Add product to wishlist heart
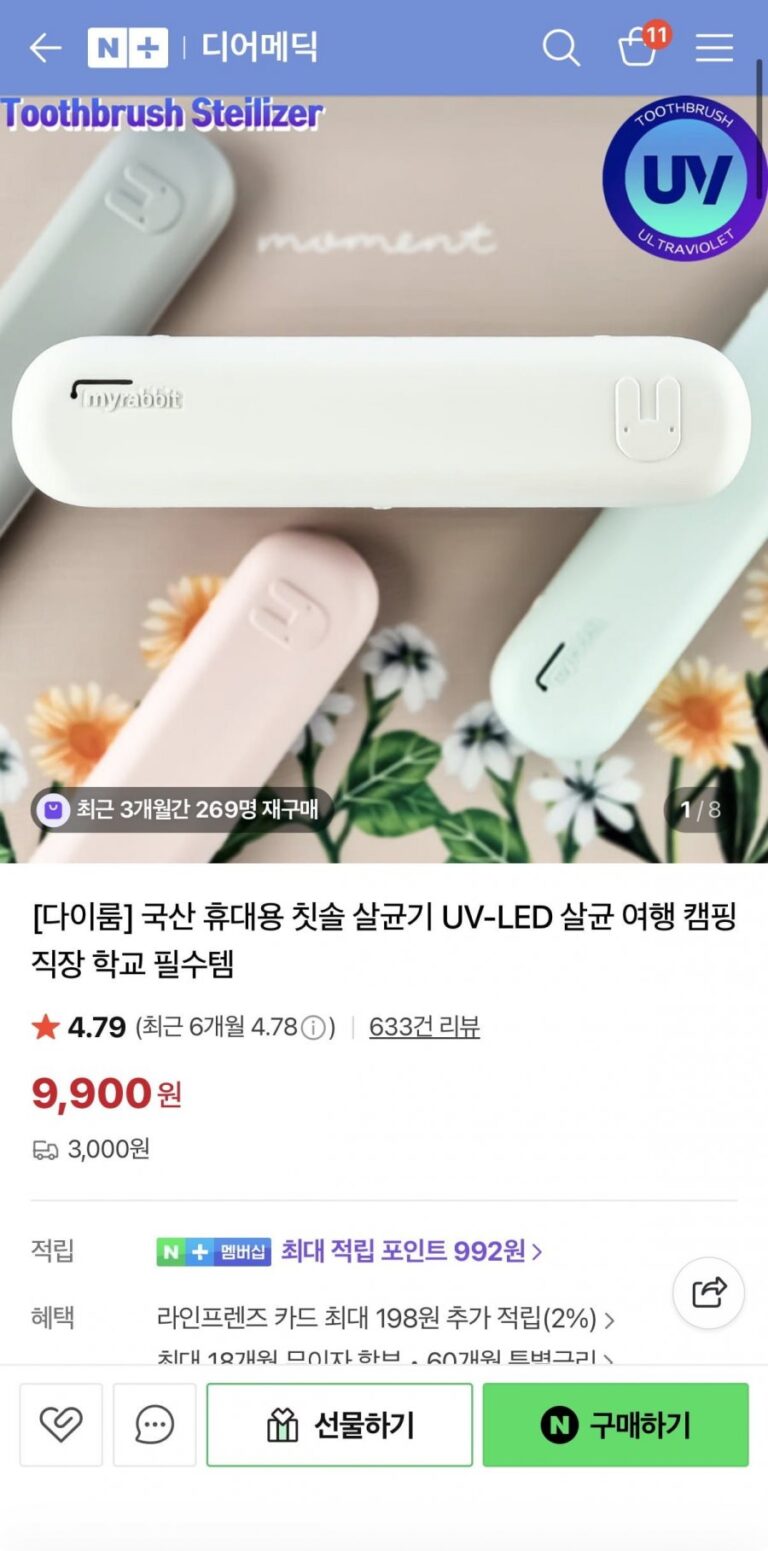The height and width of the screenshot is (1551, 768). [61, 1424]
